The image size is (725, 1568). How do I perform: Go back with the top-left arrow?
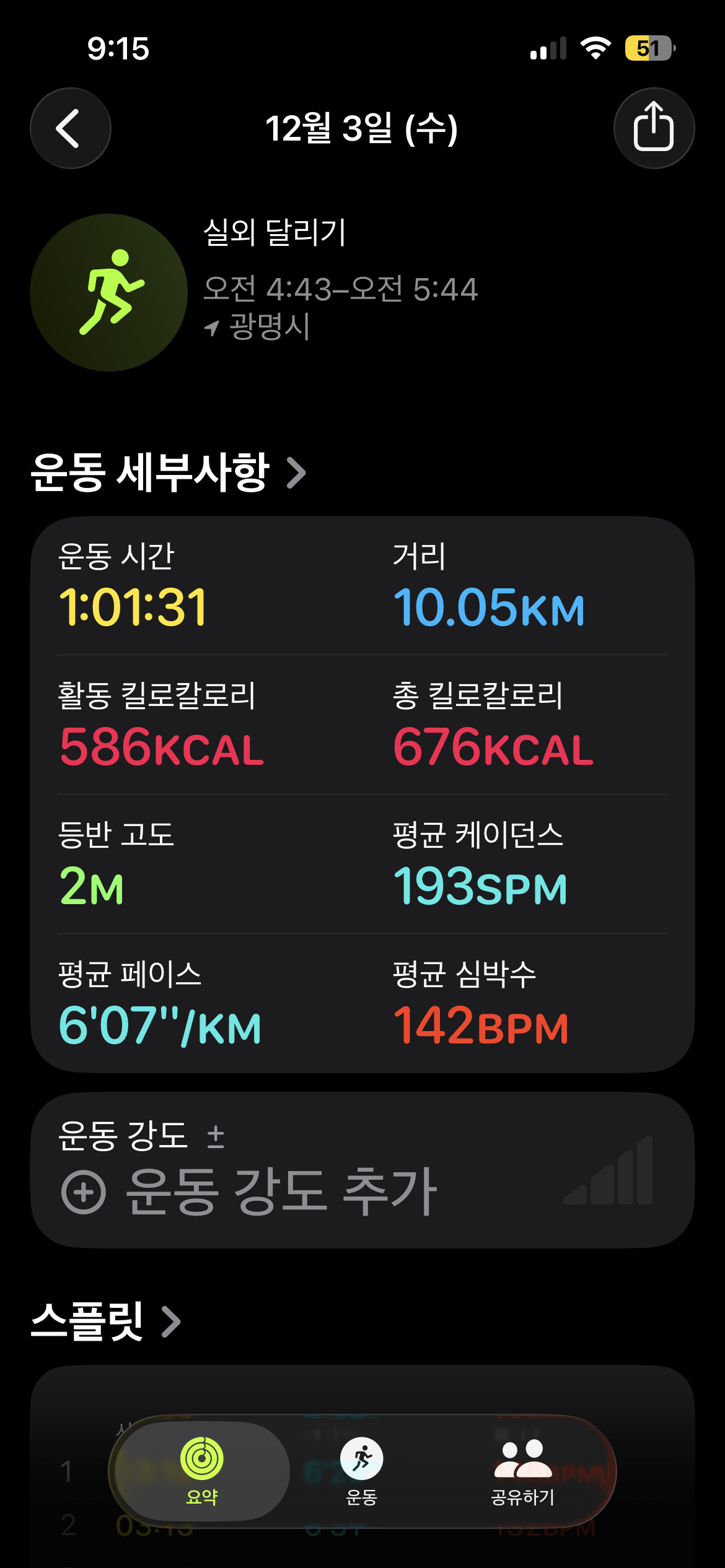coord(71,128)
